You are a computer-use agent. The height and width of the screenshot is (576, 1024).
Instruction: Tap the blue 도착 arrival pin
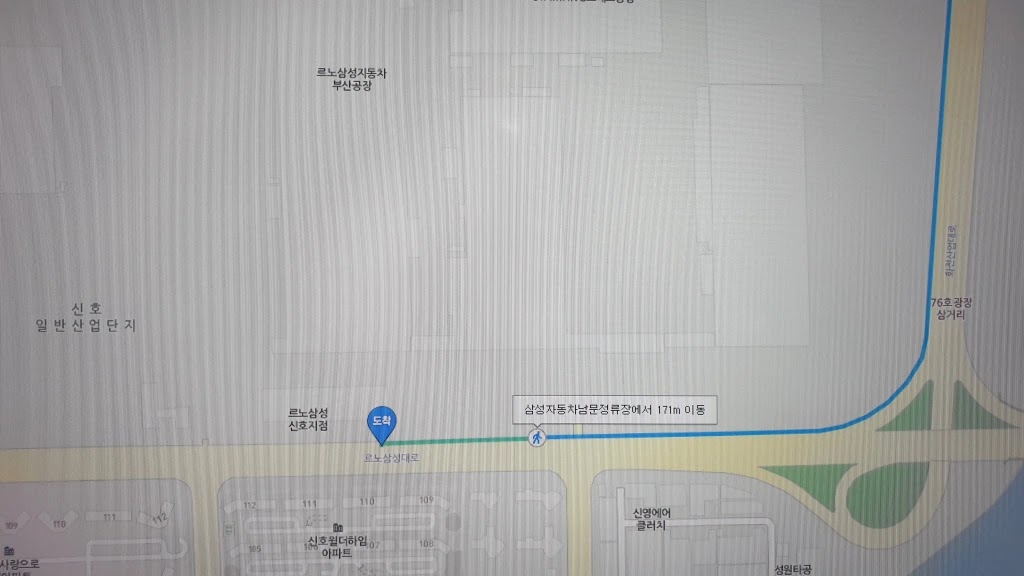click(x=381, y=423)
